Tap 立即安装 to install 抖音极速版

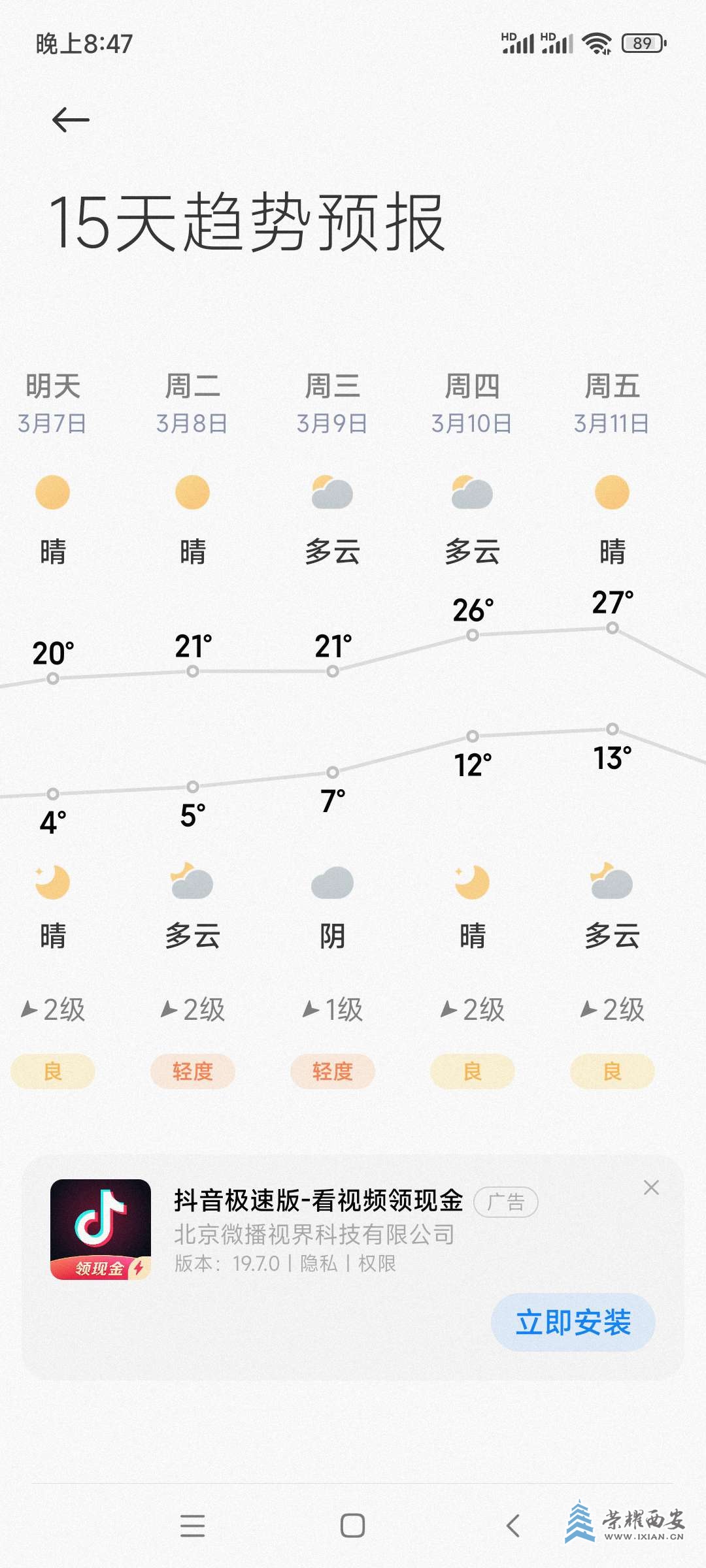click(573, 1322)
